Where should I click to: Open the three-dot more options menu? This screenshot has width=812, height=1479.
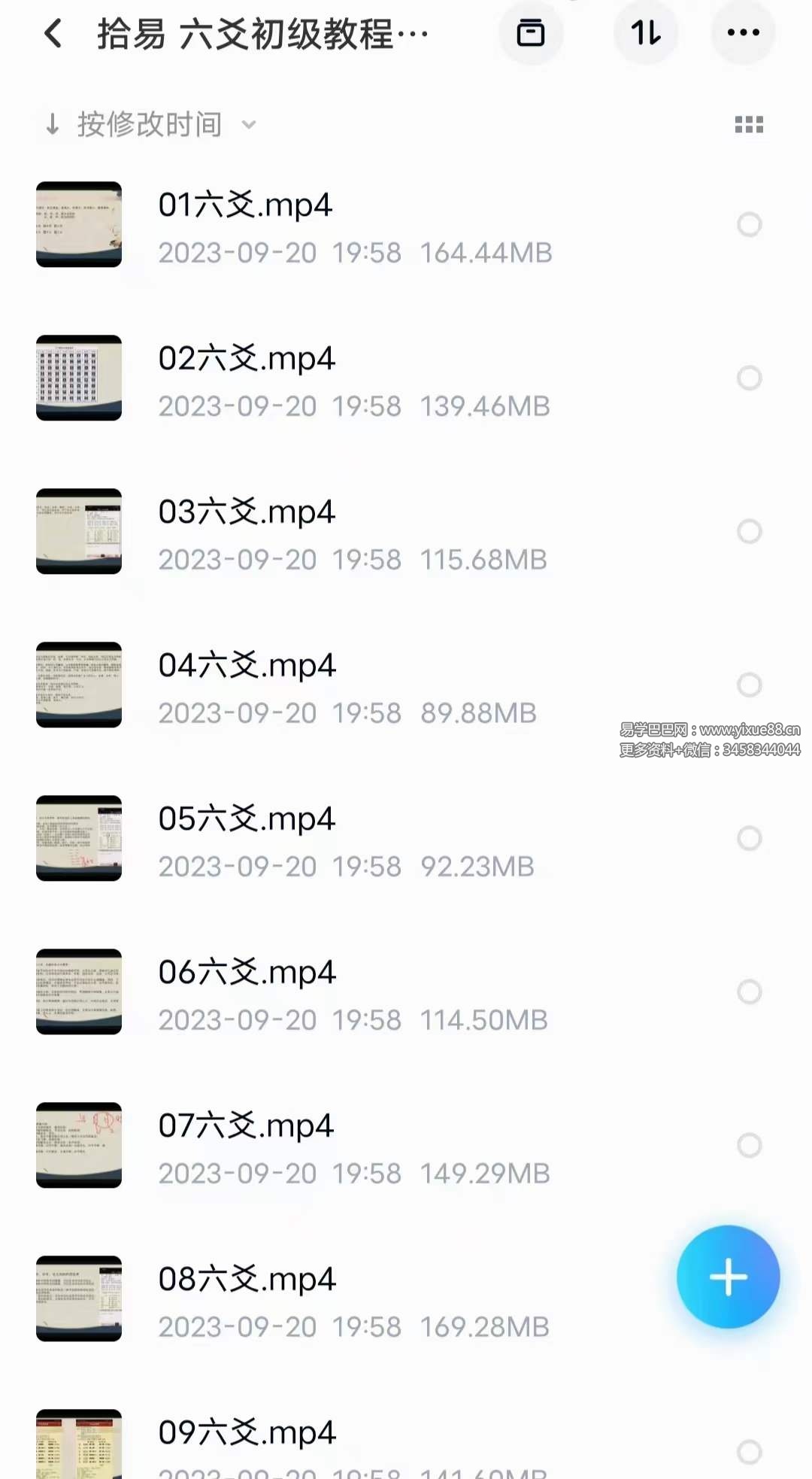click(x=743, y=33)
